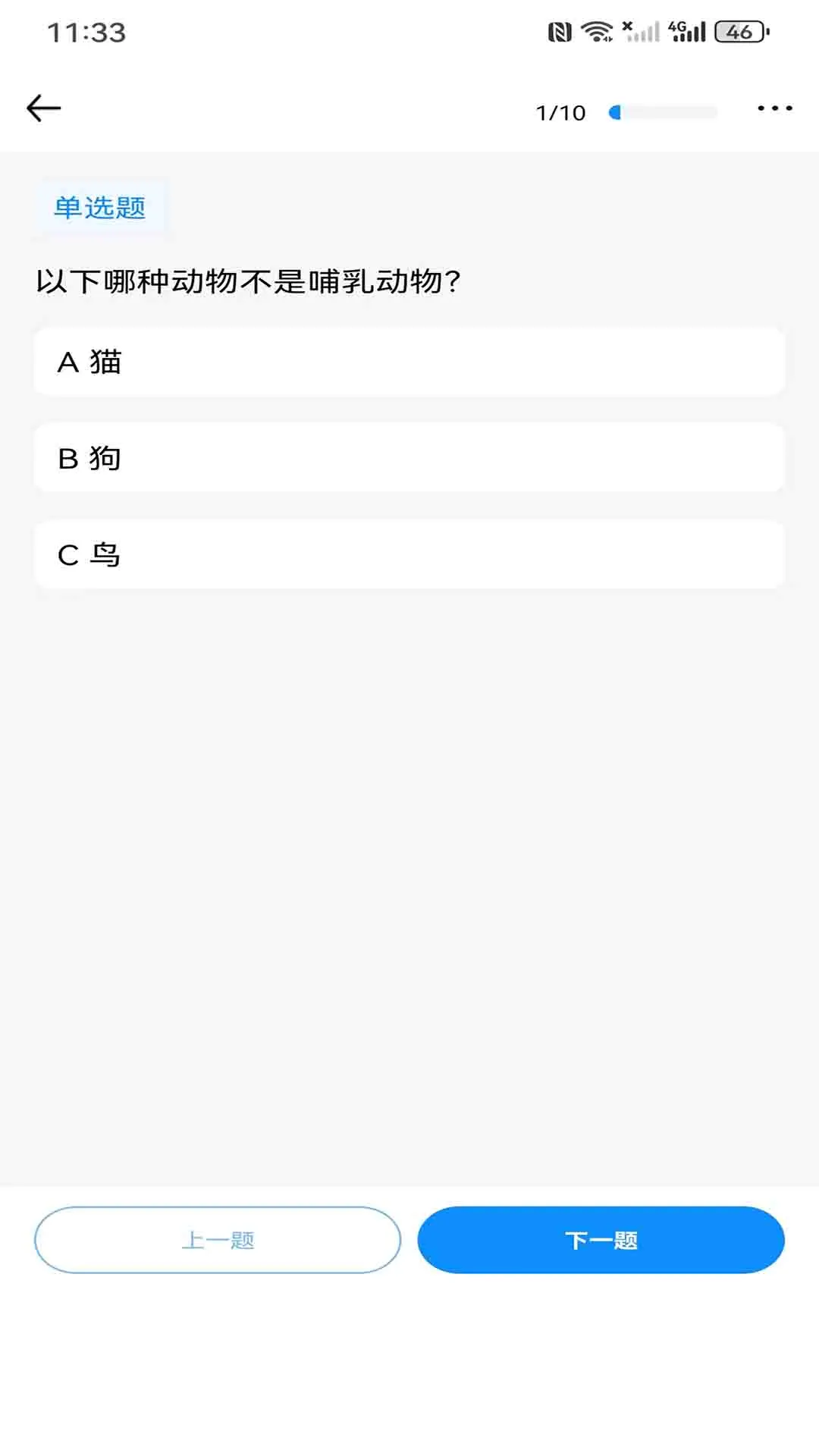Tap the quiz progress bar
This screenshot has height=1456, width=819.
662,111
